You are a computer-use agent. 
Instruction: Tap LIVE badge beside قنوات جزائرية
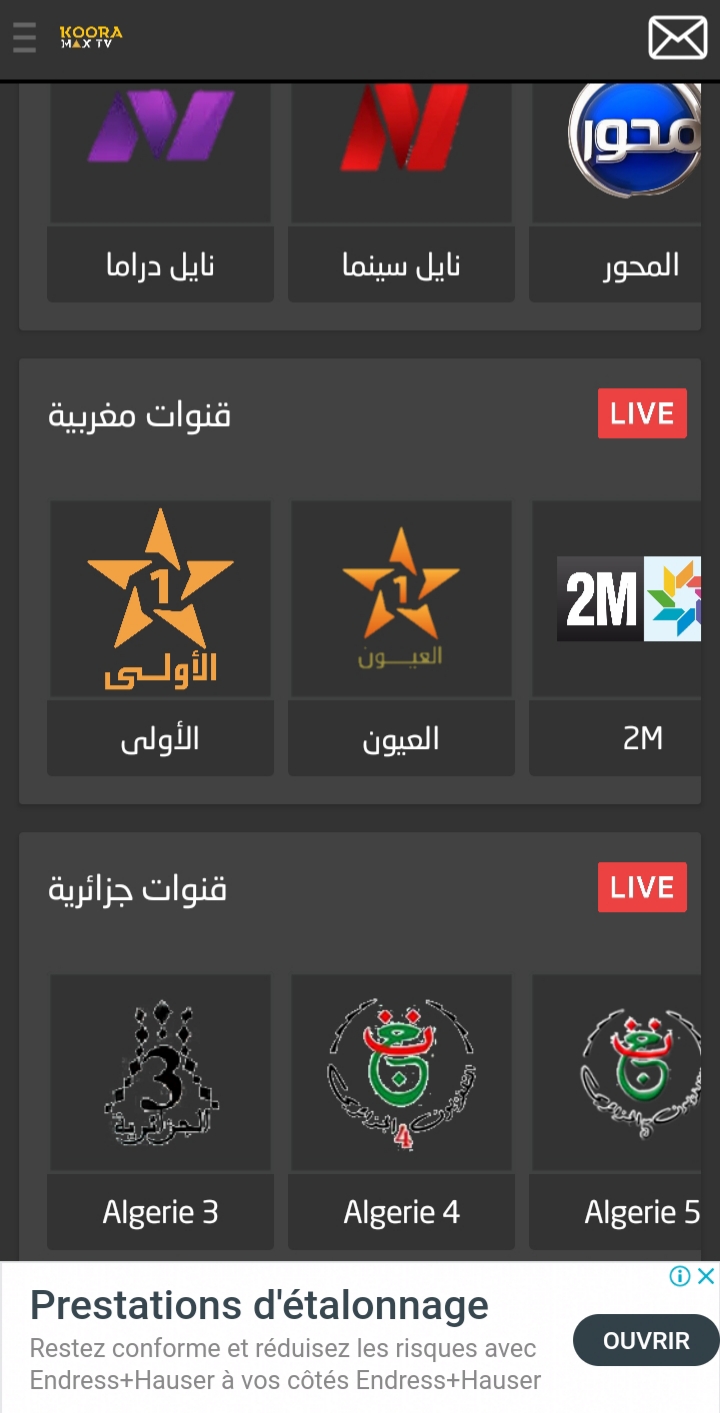(x=642, y=888)
